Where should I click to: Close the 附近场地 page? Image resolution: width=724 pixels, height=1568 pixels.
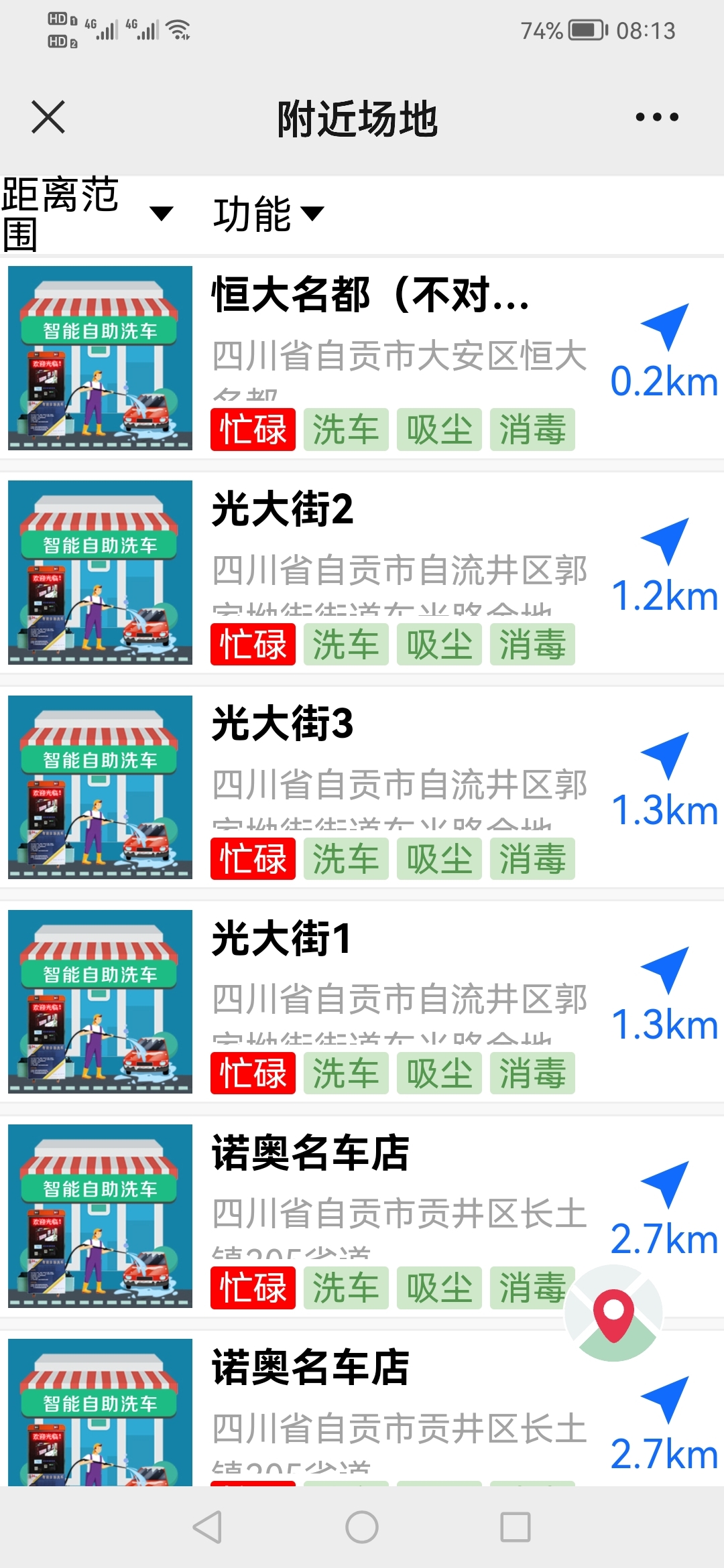tap(48, 117)
